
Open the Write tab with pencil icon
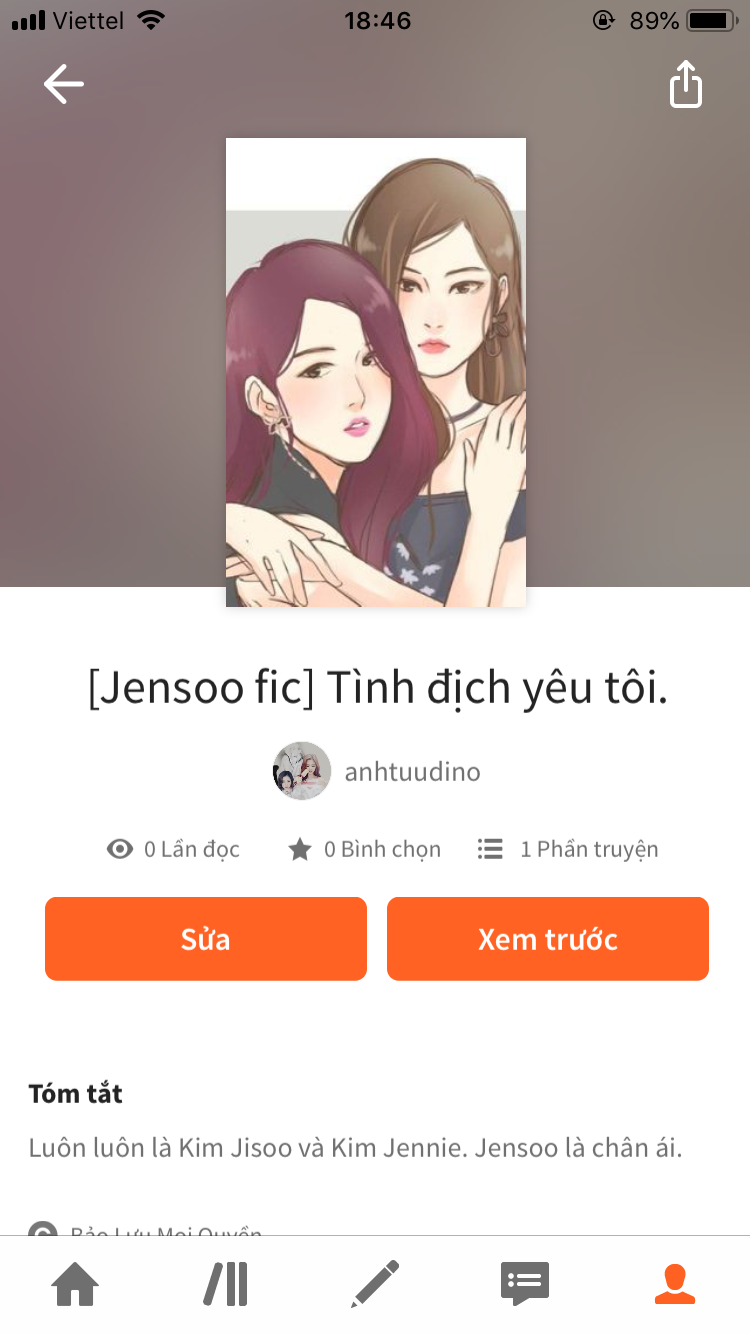pos(375,1284)
